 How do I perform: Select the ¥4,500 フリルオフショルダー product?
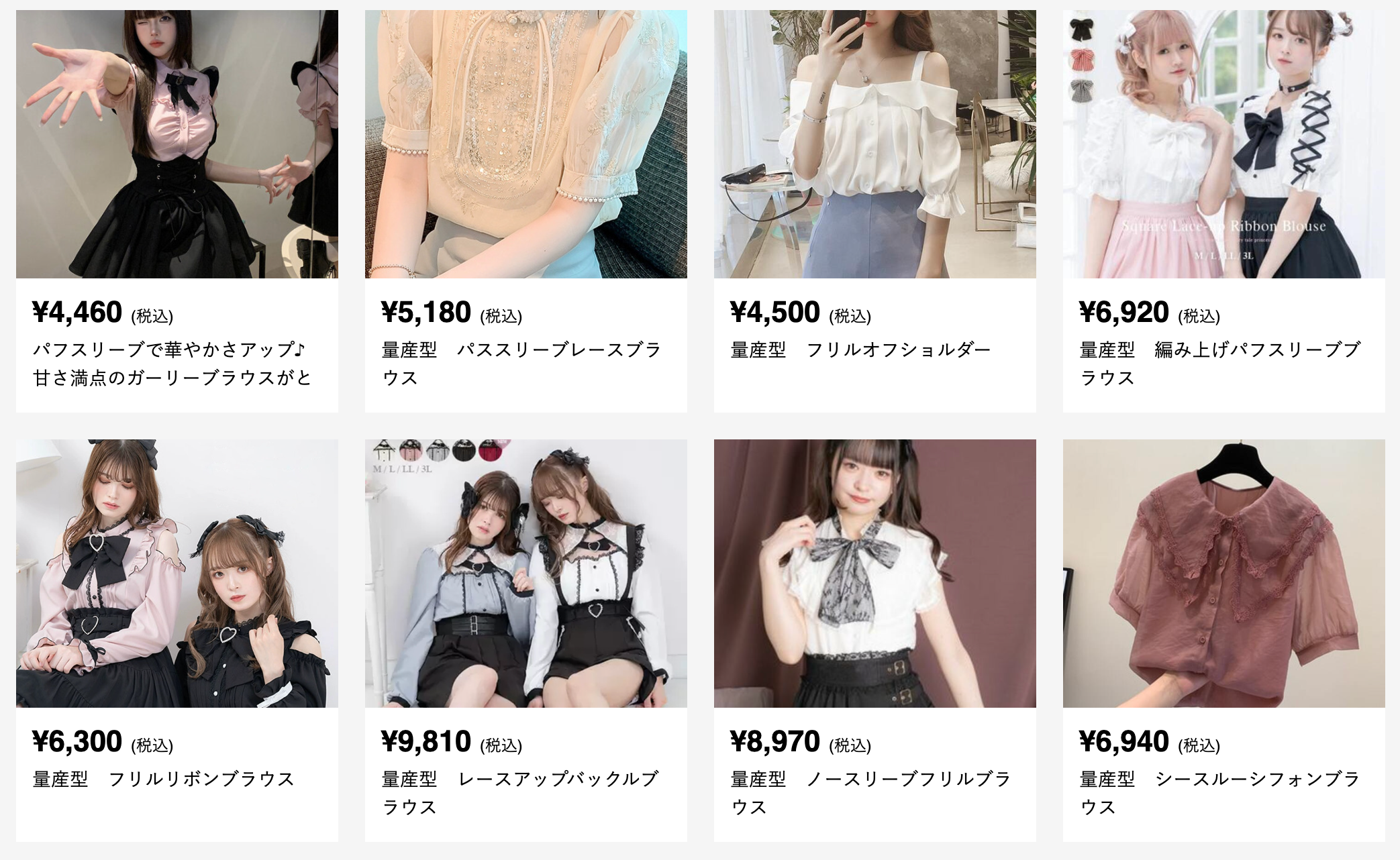tap(874, 144)
